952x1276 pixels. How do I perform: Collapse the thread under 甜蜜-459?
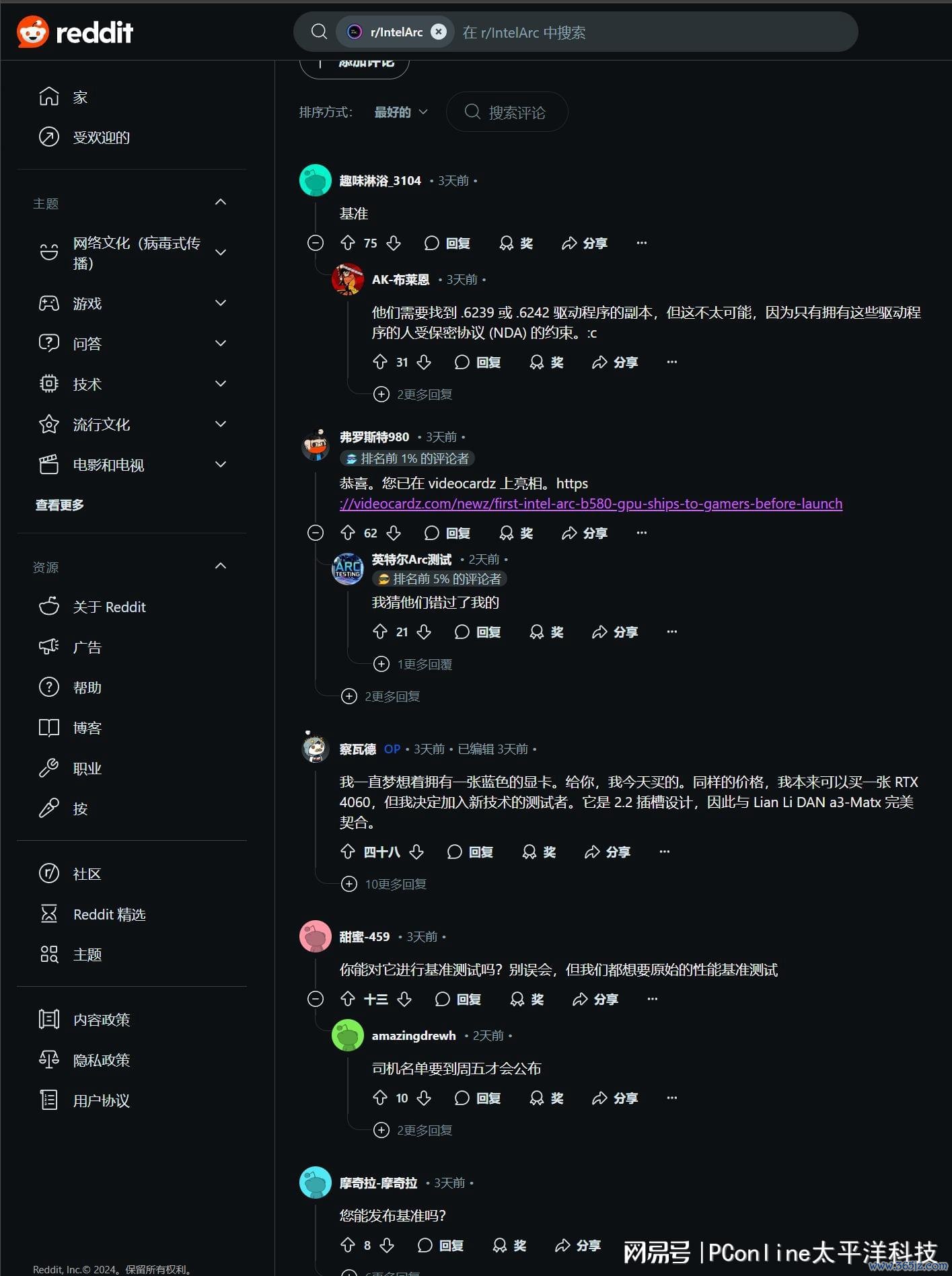(316, 1000)
